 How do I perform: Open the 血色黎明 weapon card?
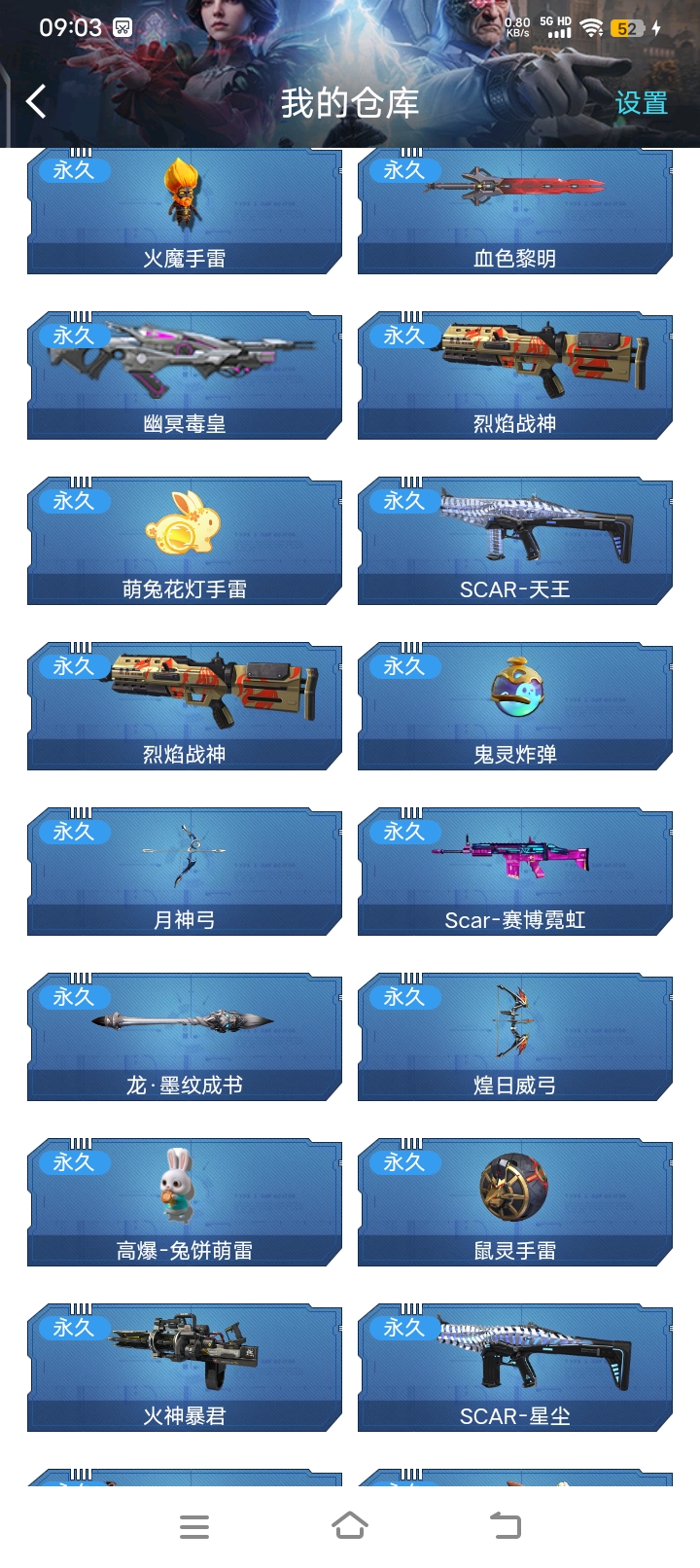[515, 211]
